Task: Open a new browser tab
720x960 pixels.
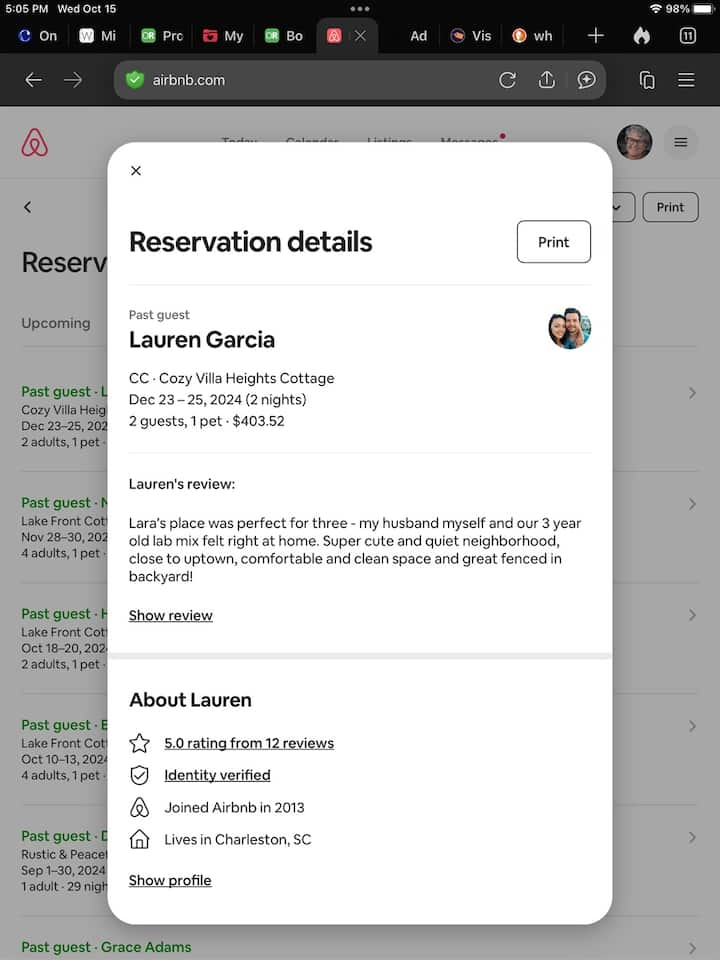Action: (595, 35)
